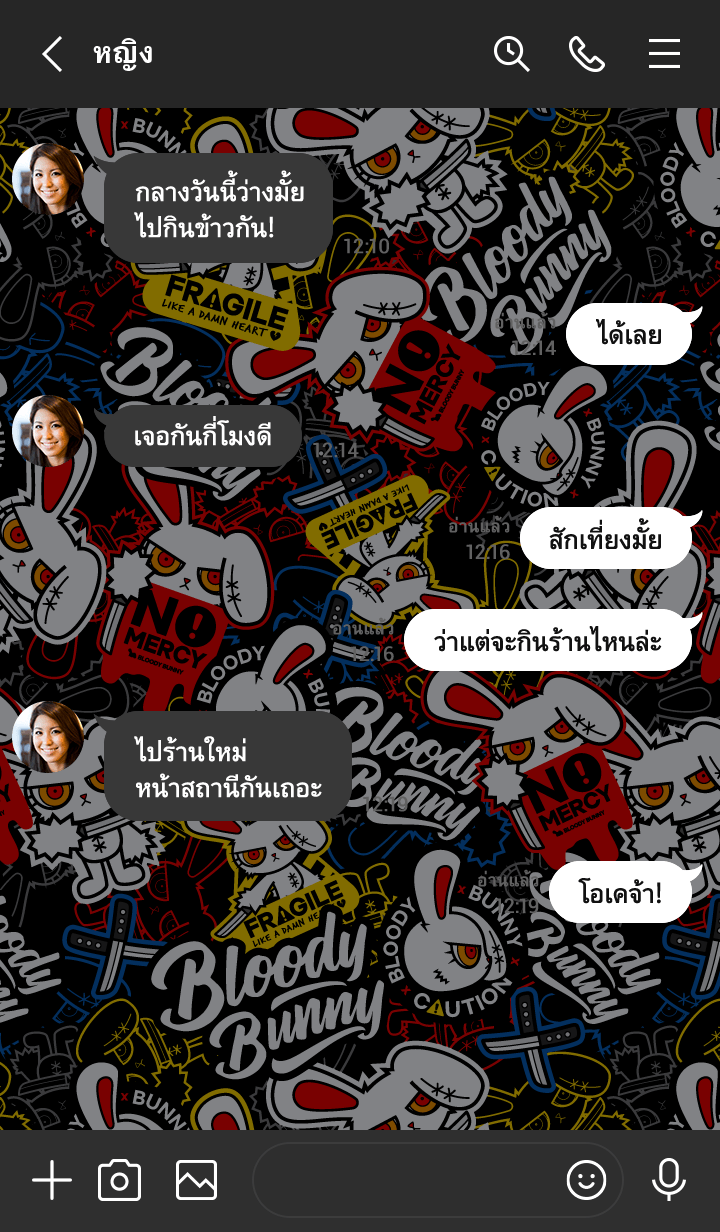The width and height of the screenshot is (720, 1232).
Task: Start a voice call with หญิง
Action: pyautogui.click(x=587, y=54)
